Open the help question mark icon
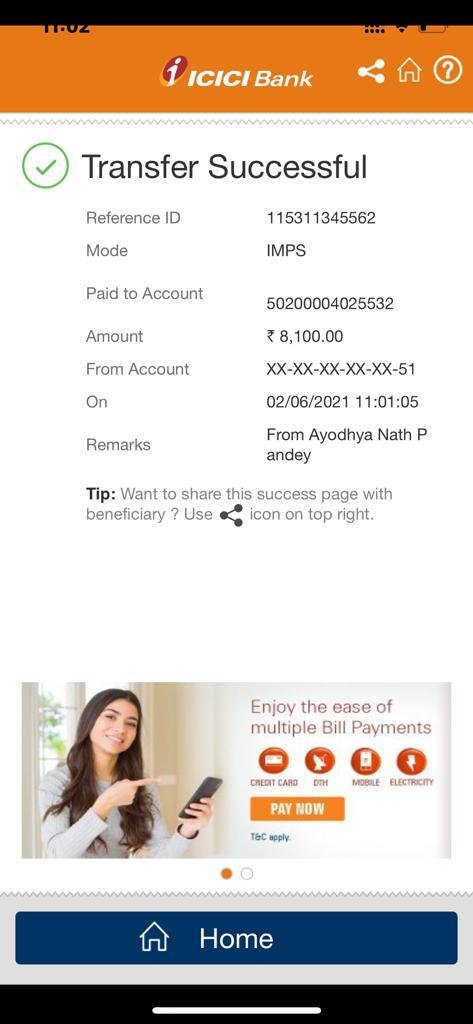The width and height of the screenshot is (473, 1024). [448, 70]
